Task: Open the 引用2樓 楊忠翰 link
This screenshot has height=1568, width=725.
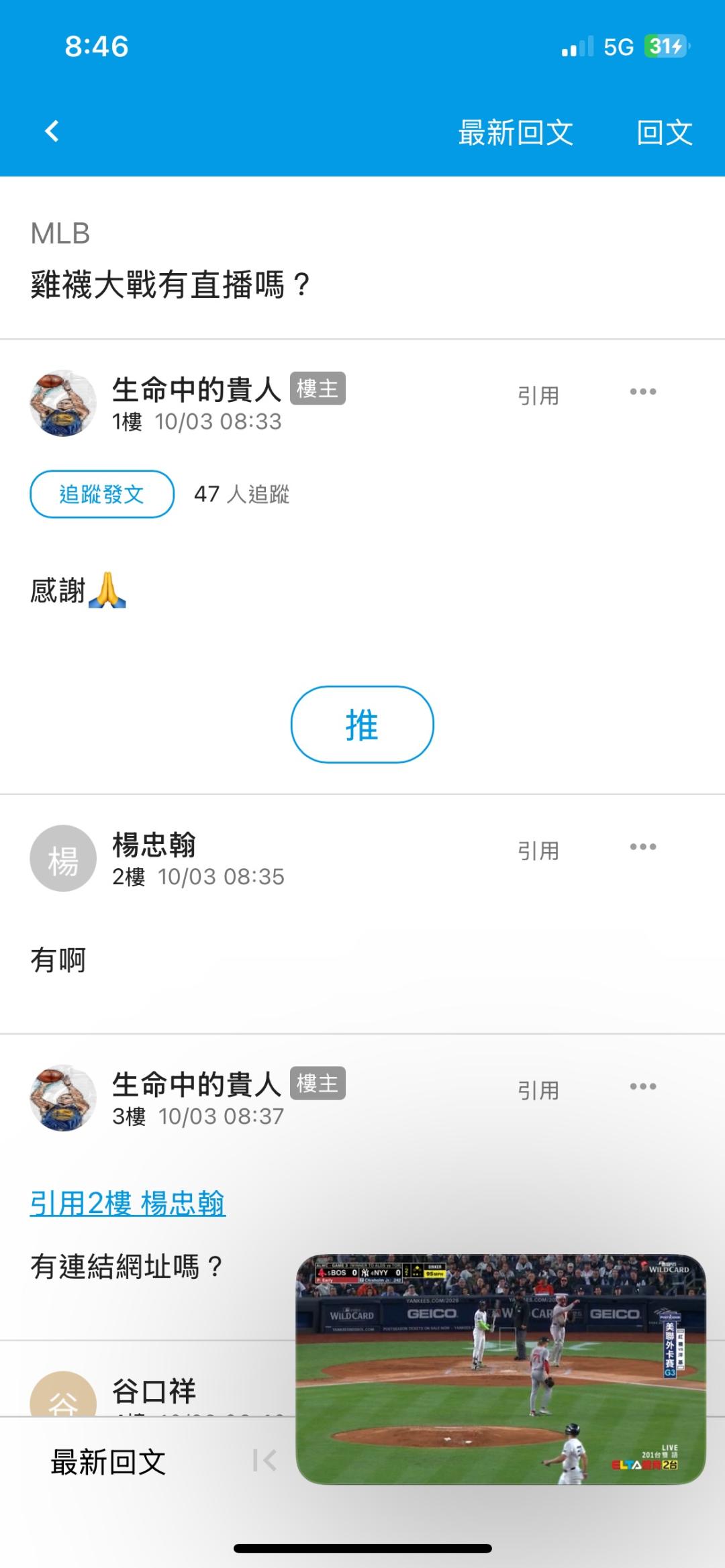Action: (x=128, y=1204)
